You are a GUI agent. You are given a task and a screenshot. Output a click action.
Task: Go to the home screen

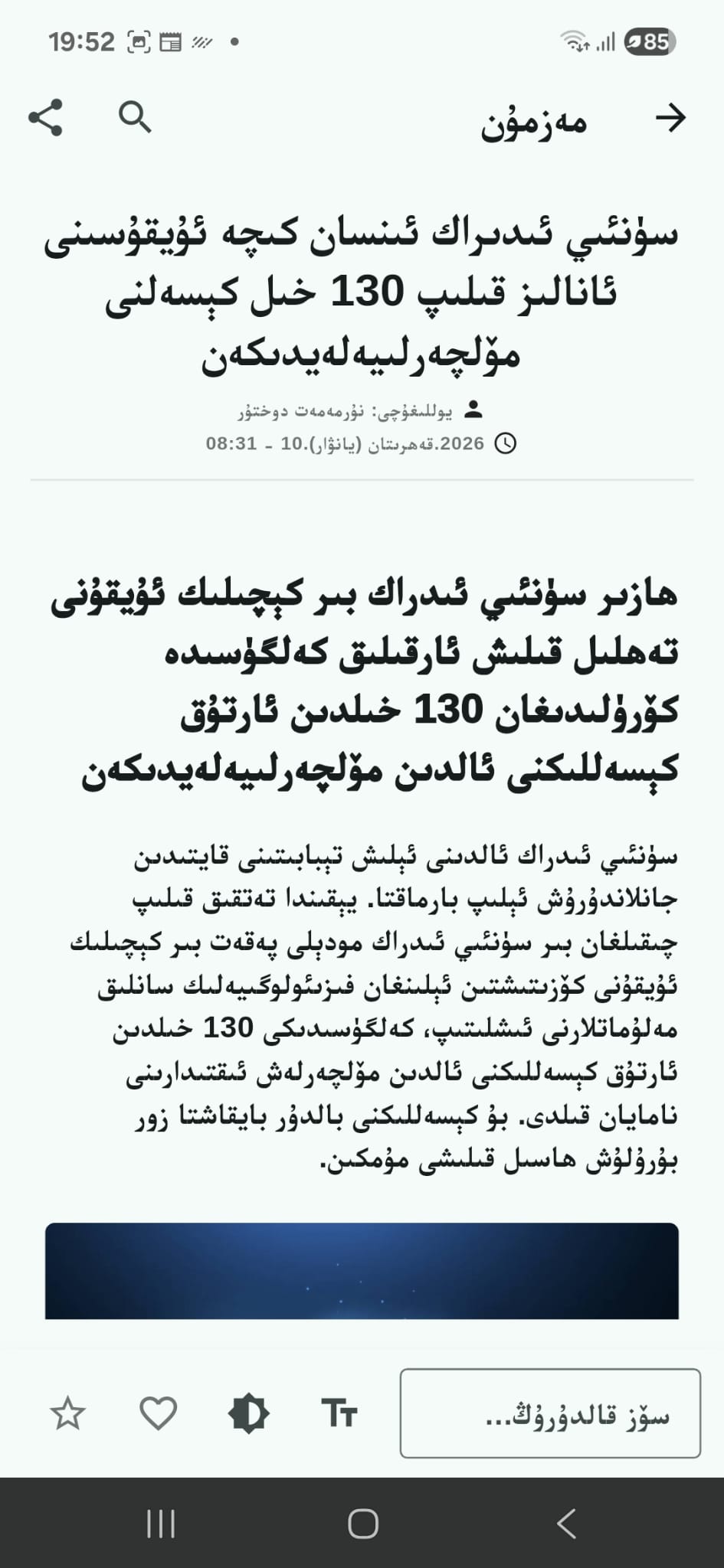pos(362,1524)
